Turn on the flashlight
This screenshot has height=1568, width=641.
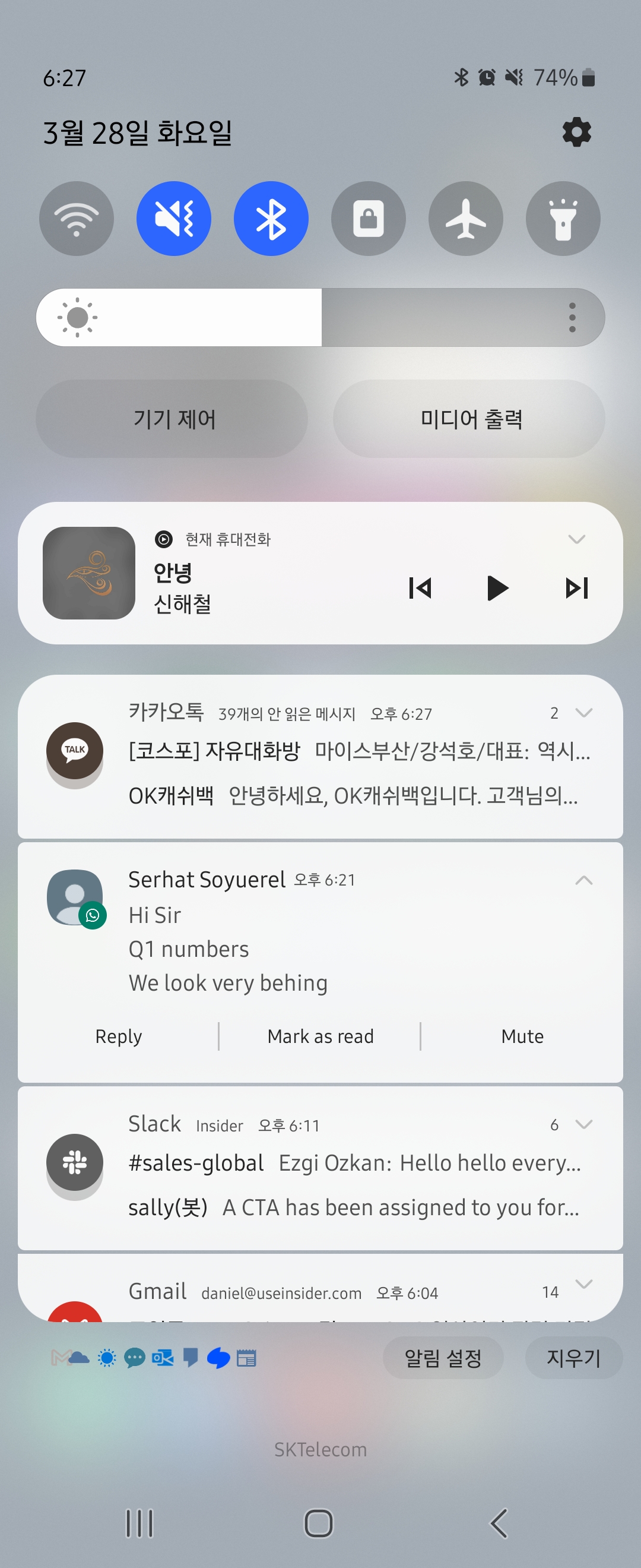pos(563,219)
